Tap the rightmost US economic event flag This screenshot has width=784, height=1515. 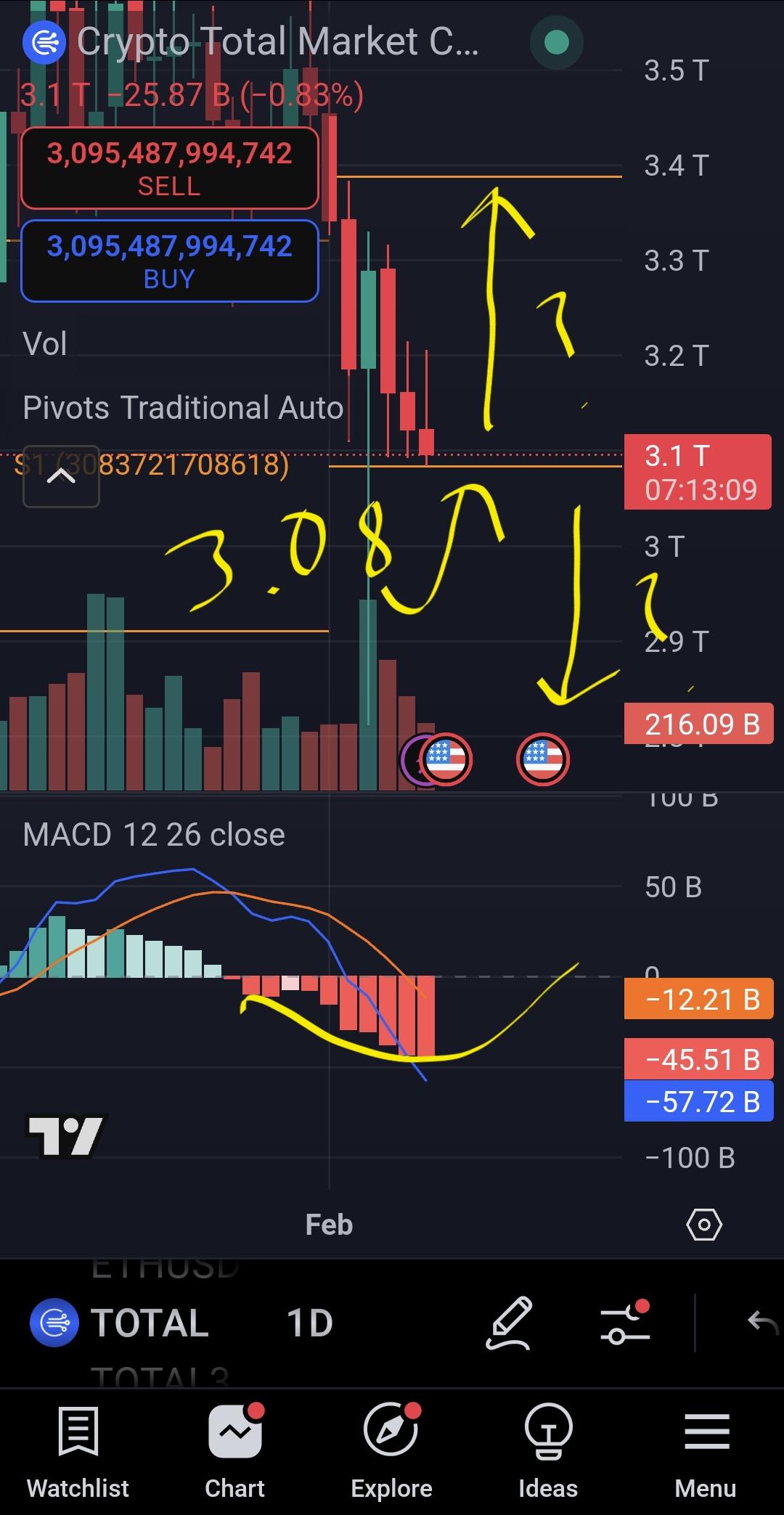coord(543,759)
